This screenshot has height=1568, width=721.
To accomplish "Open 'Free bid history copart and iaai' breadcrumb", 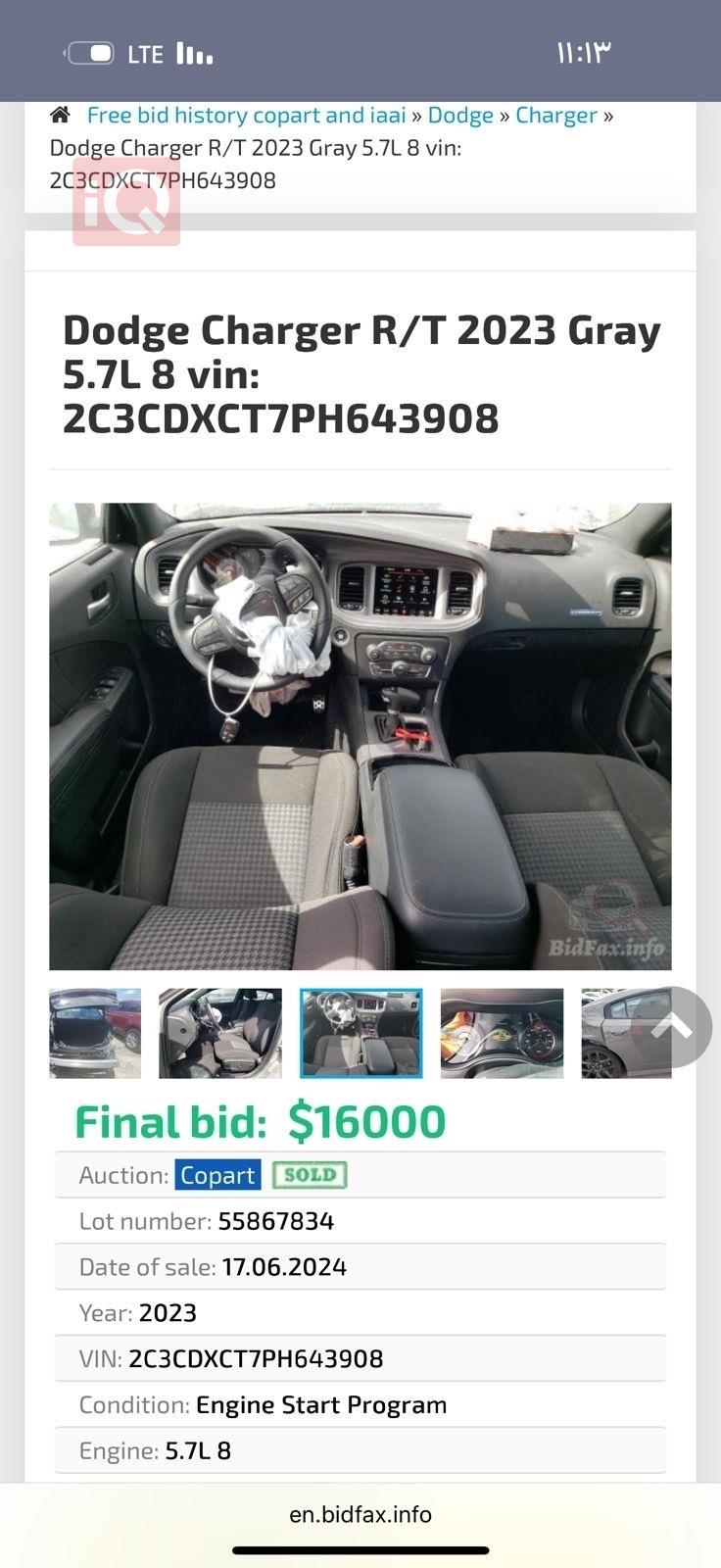I will 246,116.
